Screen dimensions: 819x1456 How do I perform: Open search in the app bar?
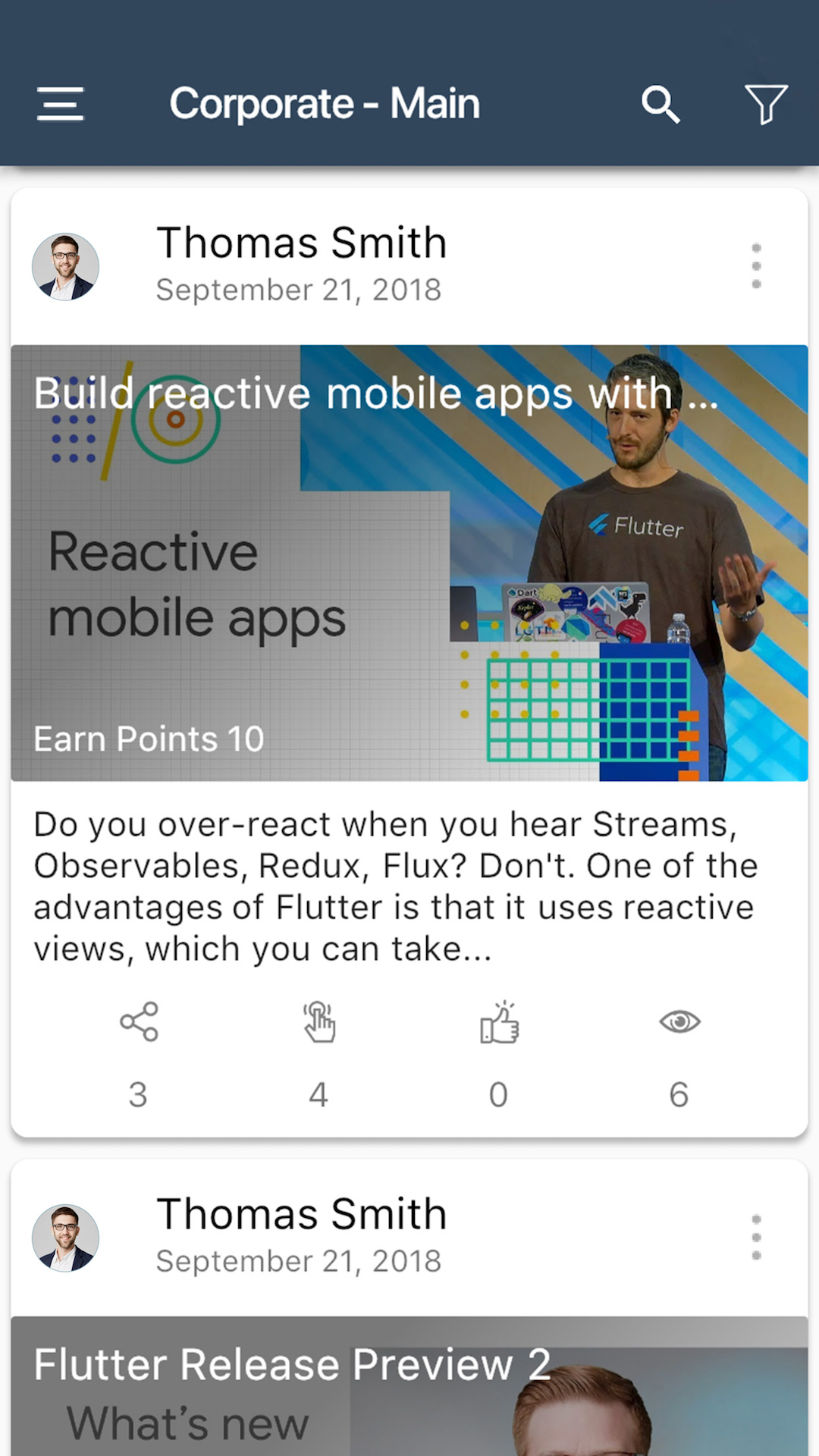(660, 104)
